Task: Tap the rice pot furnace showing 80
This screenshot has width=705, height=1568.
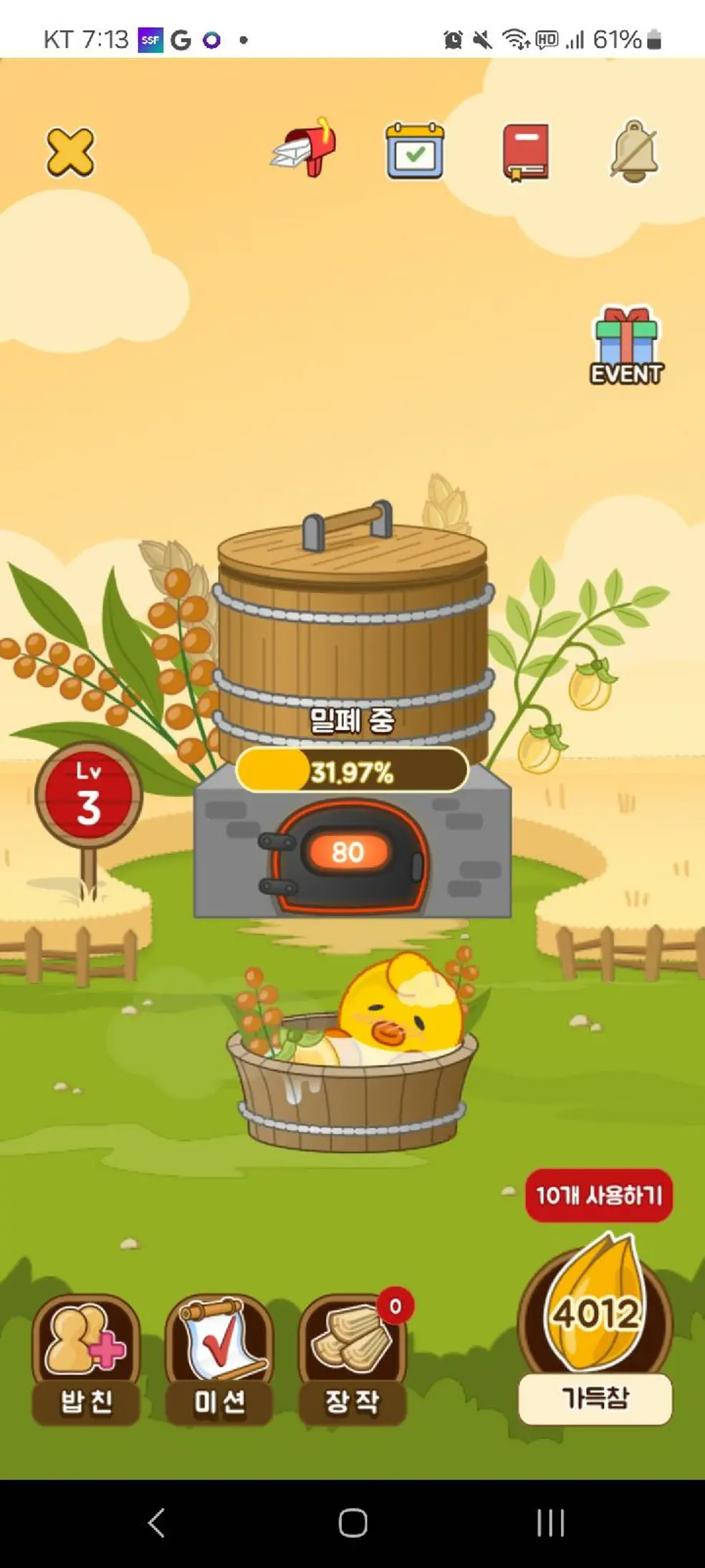Action: pyautogui.click(x=349, y=852)
